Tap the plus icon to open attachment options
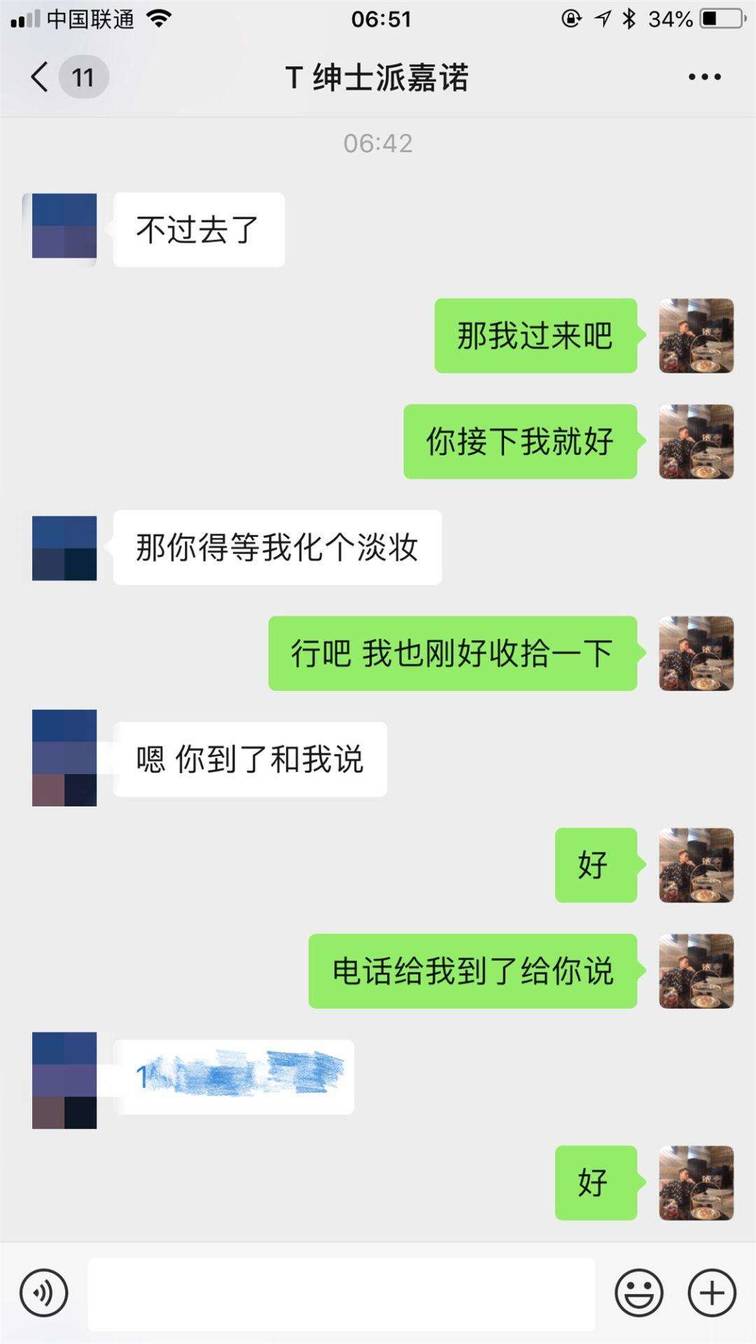 click(x=712, y=1292)
